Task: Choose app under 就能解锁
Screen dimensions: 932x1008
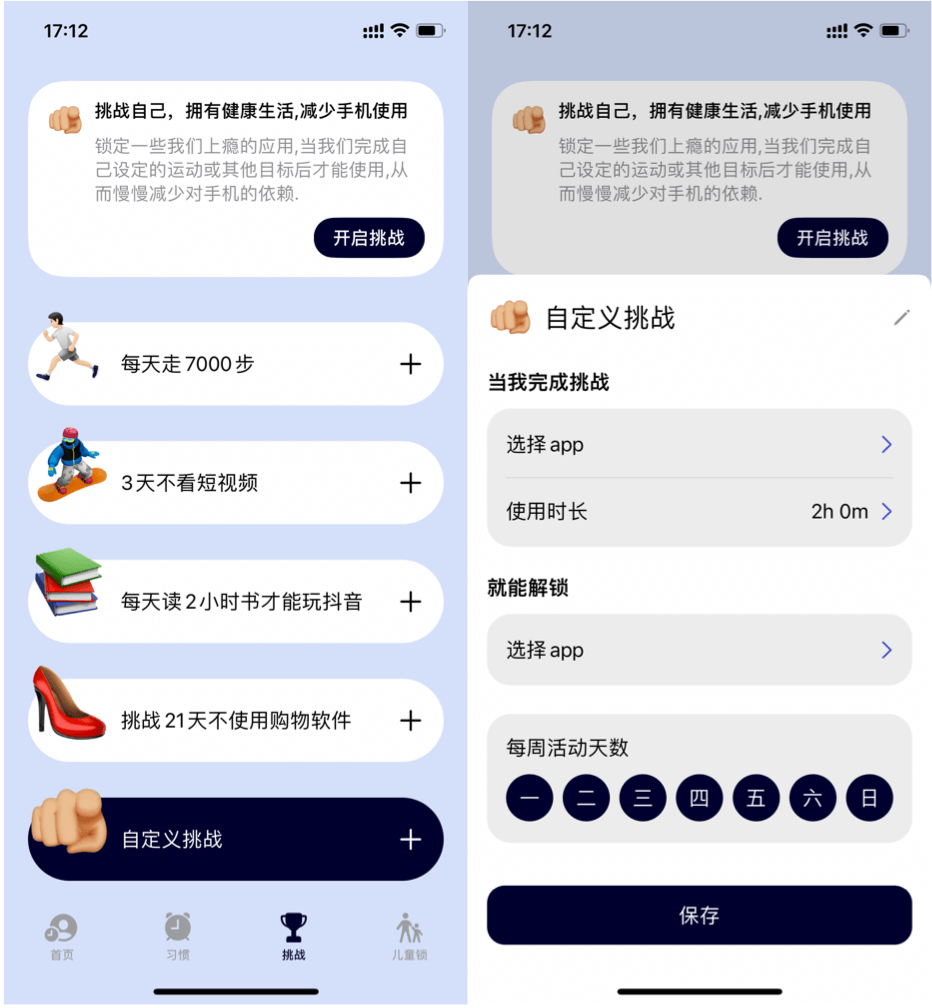Action: [699, 650]
